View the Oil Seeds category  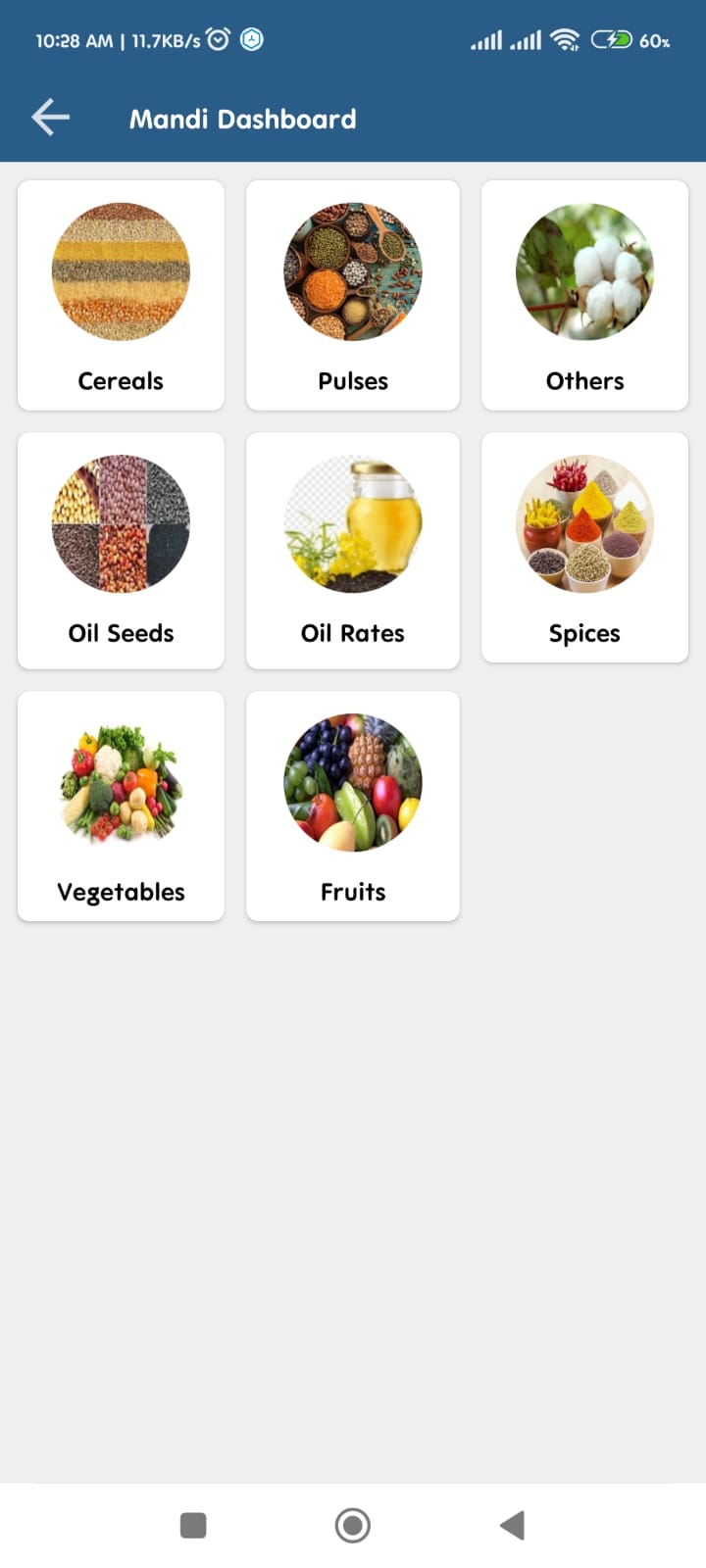point(121,550)
